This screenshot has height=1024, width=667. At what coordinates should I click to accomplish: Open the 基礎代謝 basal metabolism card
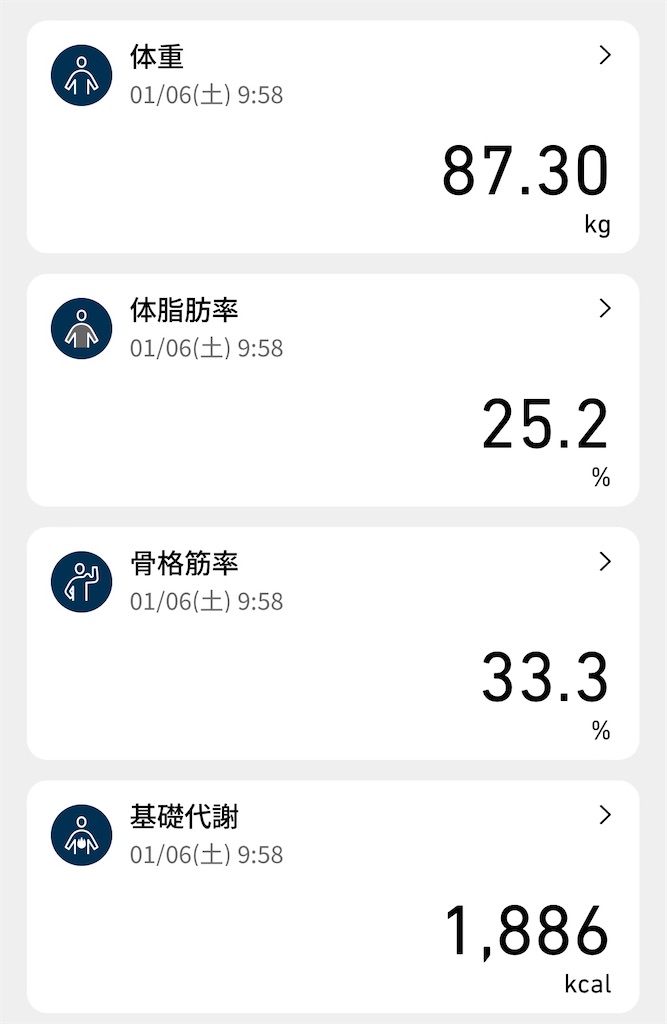[333, 896]
